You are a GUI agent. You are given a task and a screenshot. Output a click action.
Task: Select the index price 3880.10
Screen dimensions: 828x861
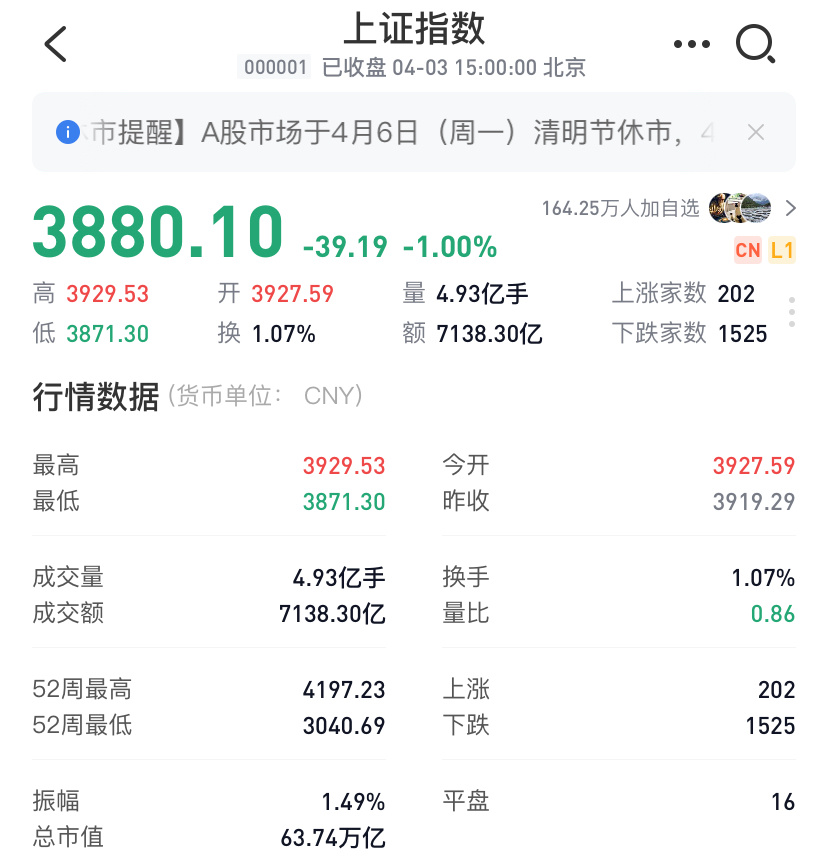157,232
